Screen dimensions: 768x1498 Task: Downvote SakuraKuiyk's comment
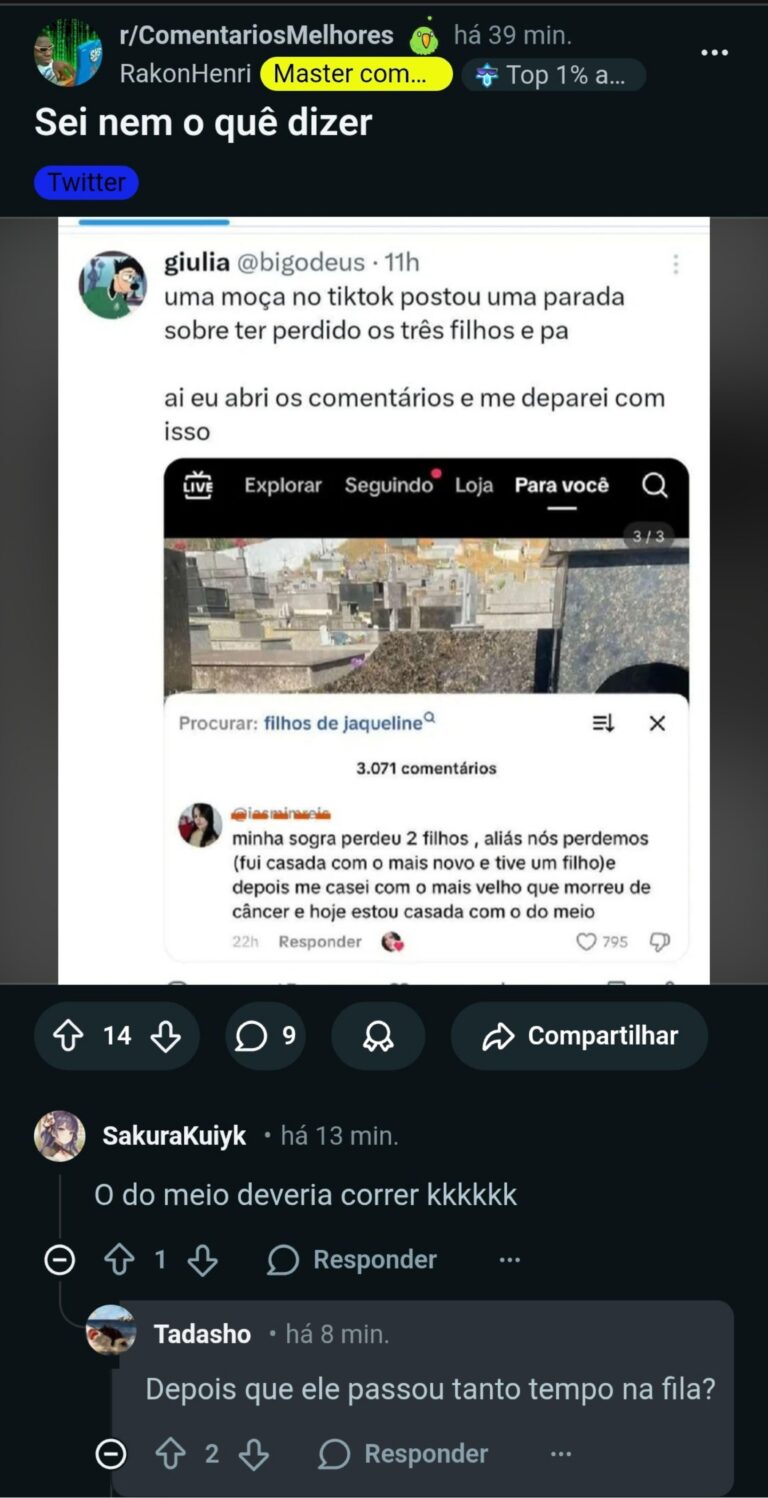pyautogui.click(x=203, y=1260)
